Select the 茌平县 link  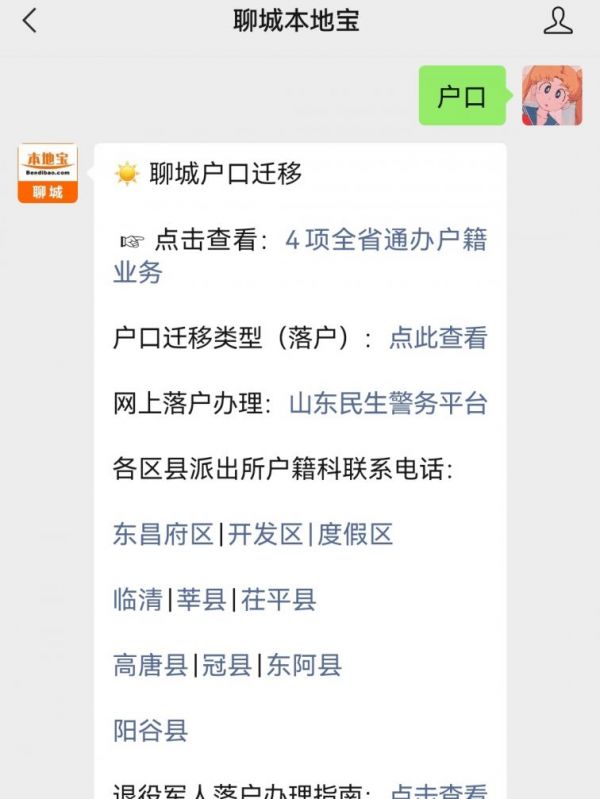[278, 599]
